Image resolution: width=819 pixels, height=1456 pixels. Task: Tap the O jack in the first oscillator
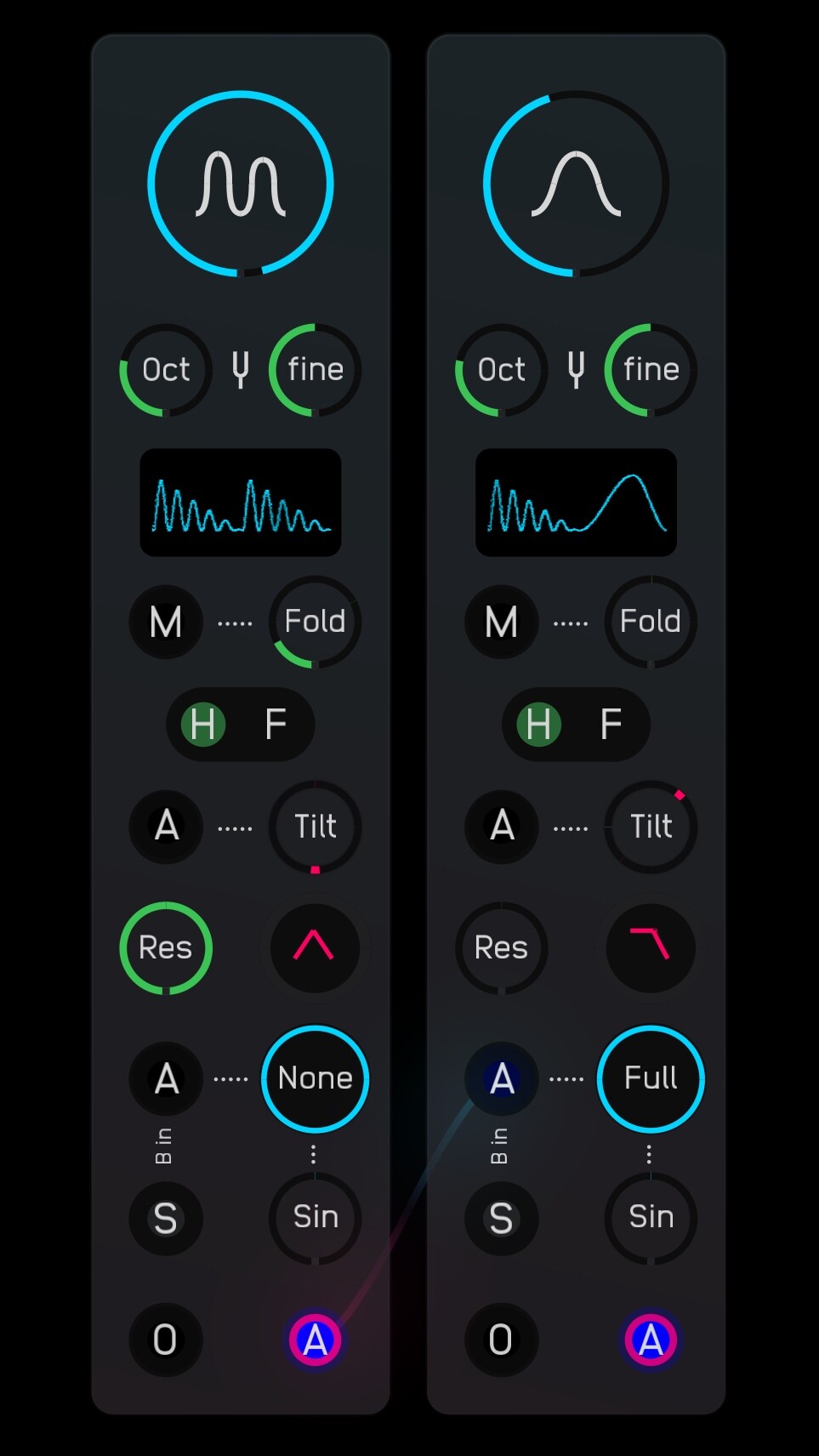tap(166, 1340)
